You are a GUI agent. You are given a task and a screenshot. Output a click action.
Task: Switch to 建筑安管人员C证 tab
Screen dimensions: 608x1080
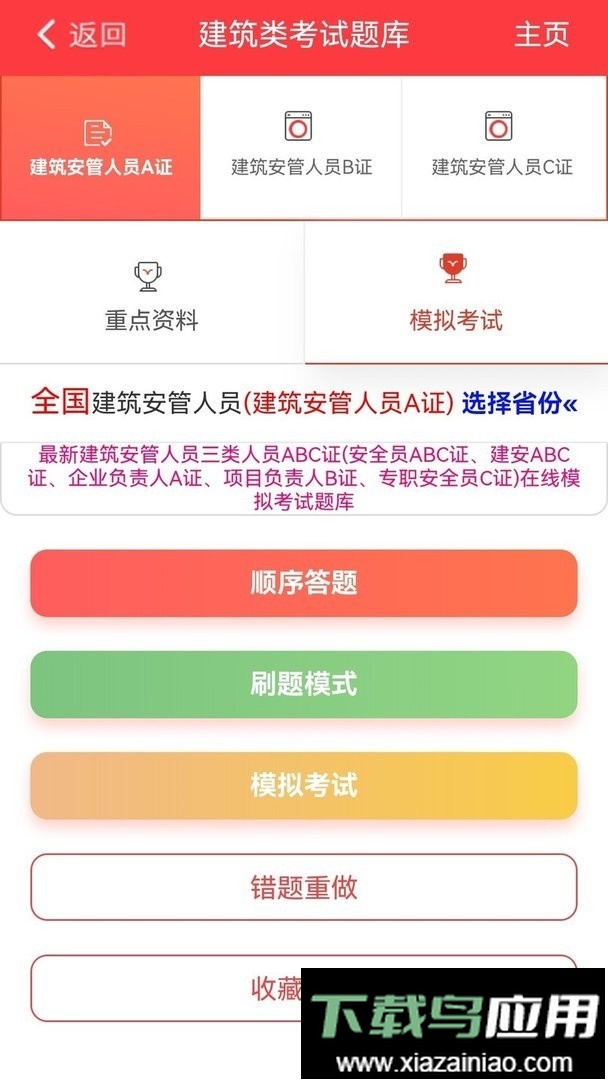(502, 148)
